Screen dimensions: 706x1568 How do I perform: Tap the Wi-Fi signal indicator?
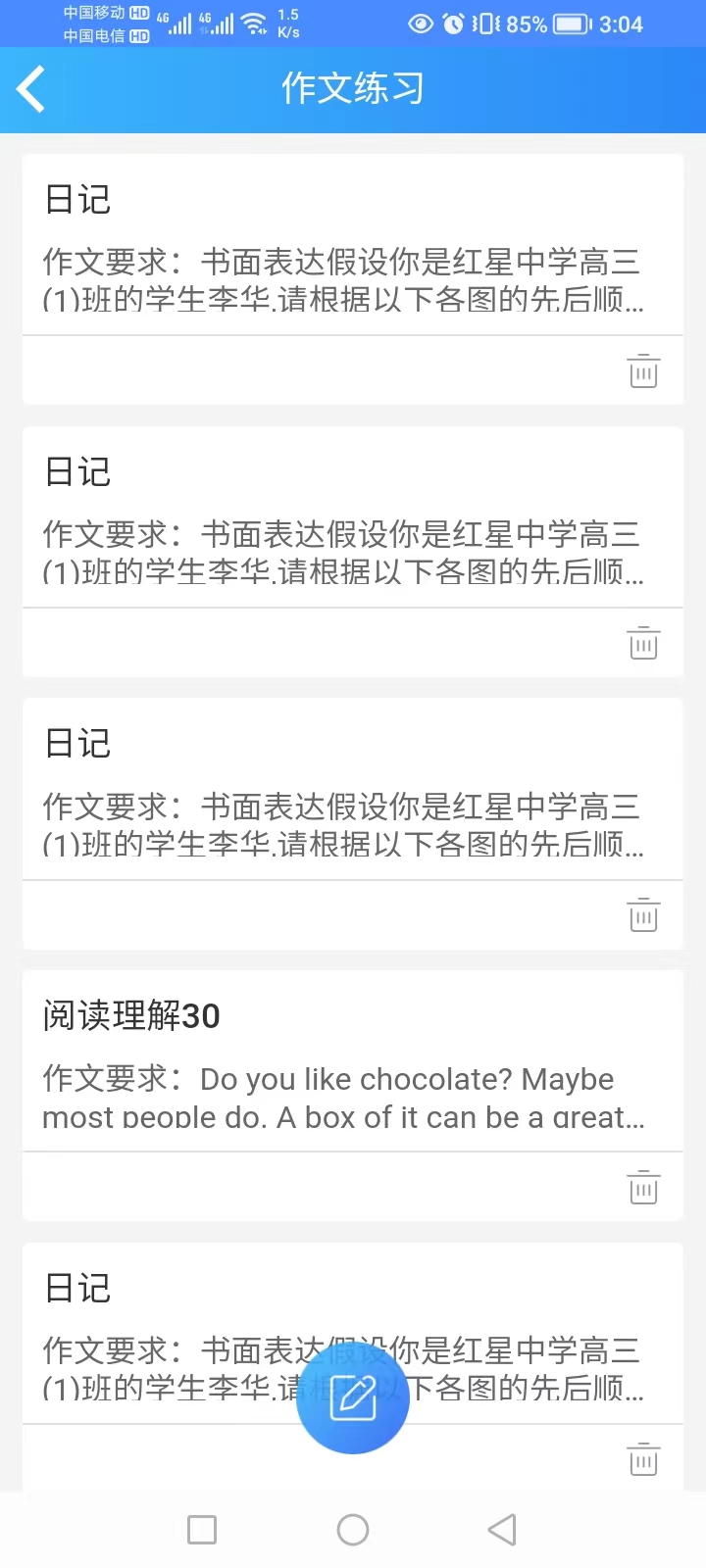(x=253, y=22)
